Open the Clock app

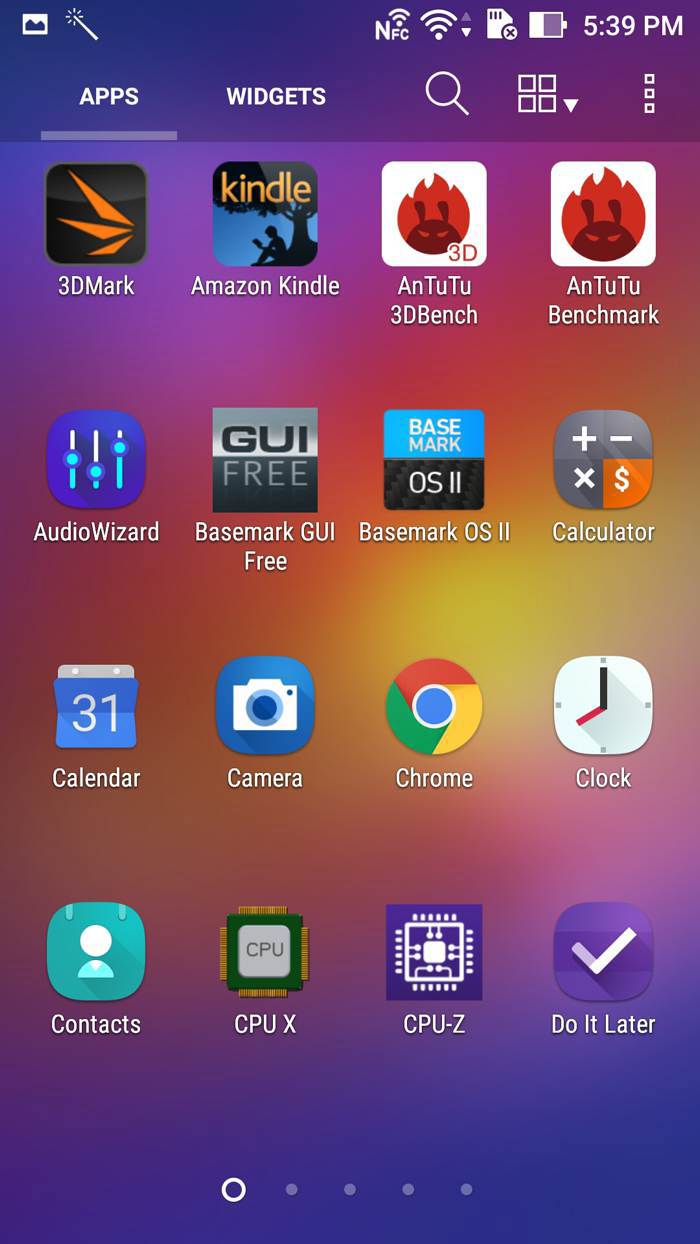603,706
